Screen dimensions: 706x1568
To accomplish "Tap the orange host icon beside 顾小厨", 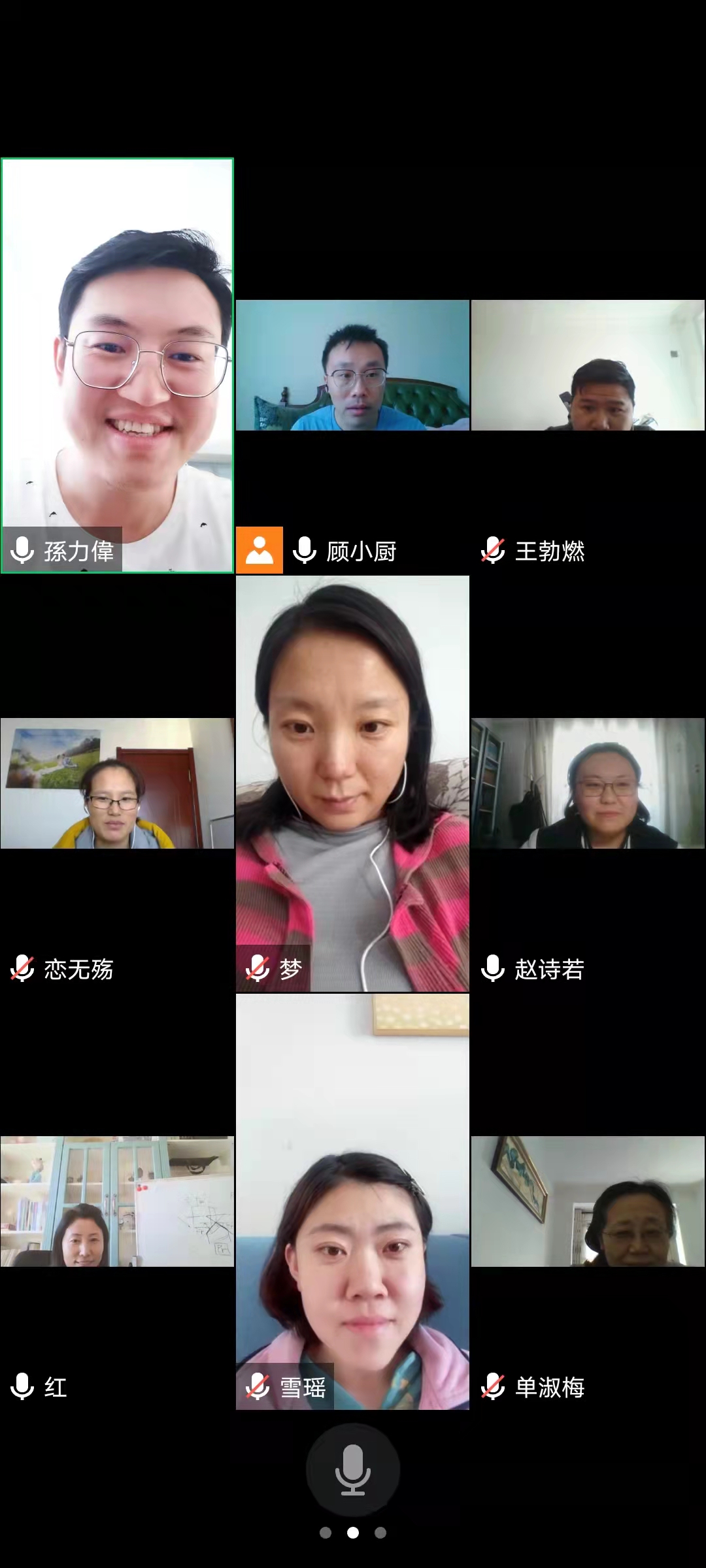I will pos(260,550).
